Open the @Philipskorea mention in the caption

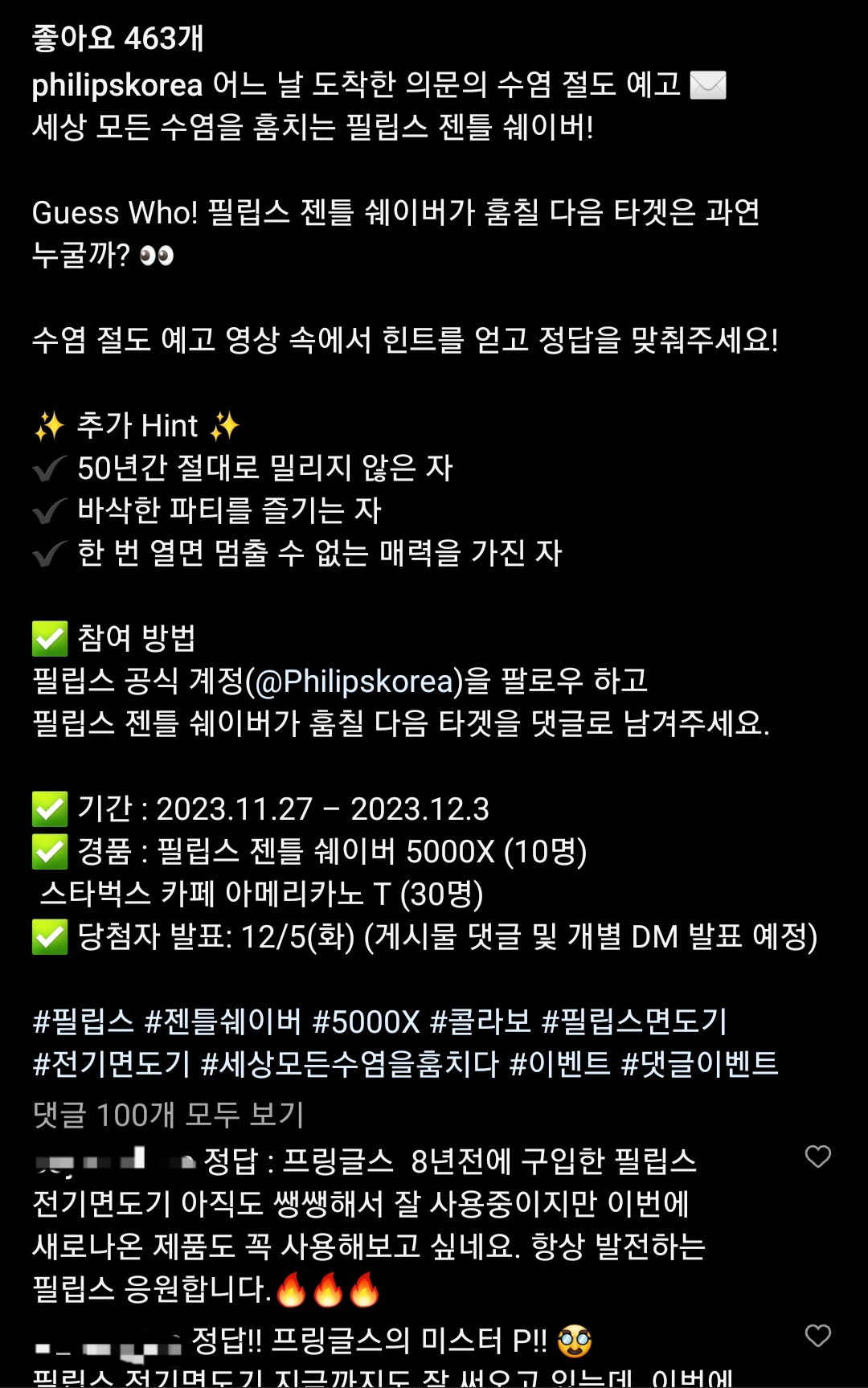[x=354, y=682]
